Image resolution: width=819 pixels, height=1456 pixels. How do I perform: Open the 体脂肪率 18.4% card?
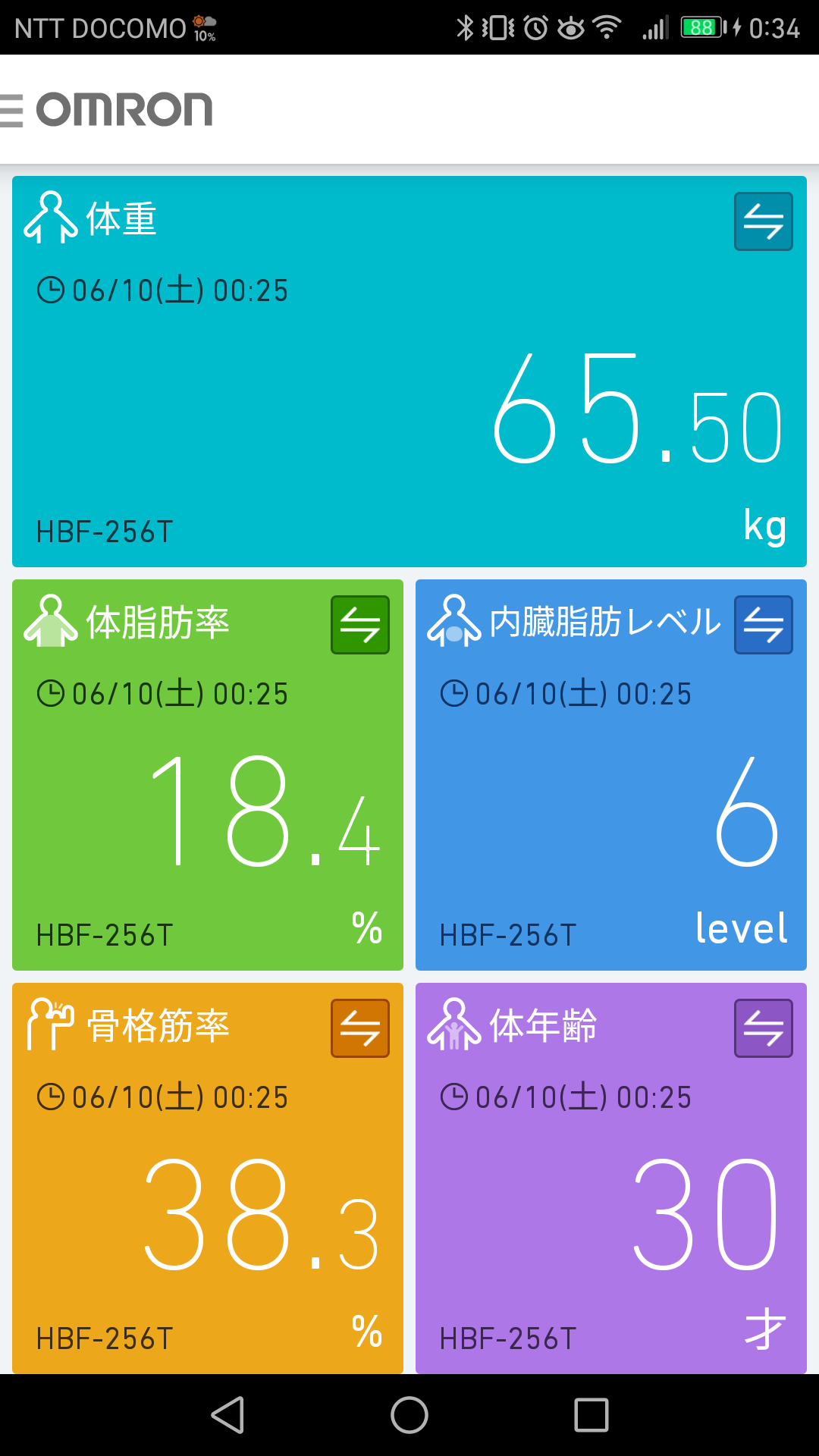click(208, 775)
